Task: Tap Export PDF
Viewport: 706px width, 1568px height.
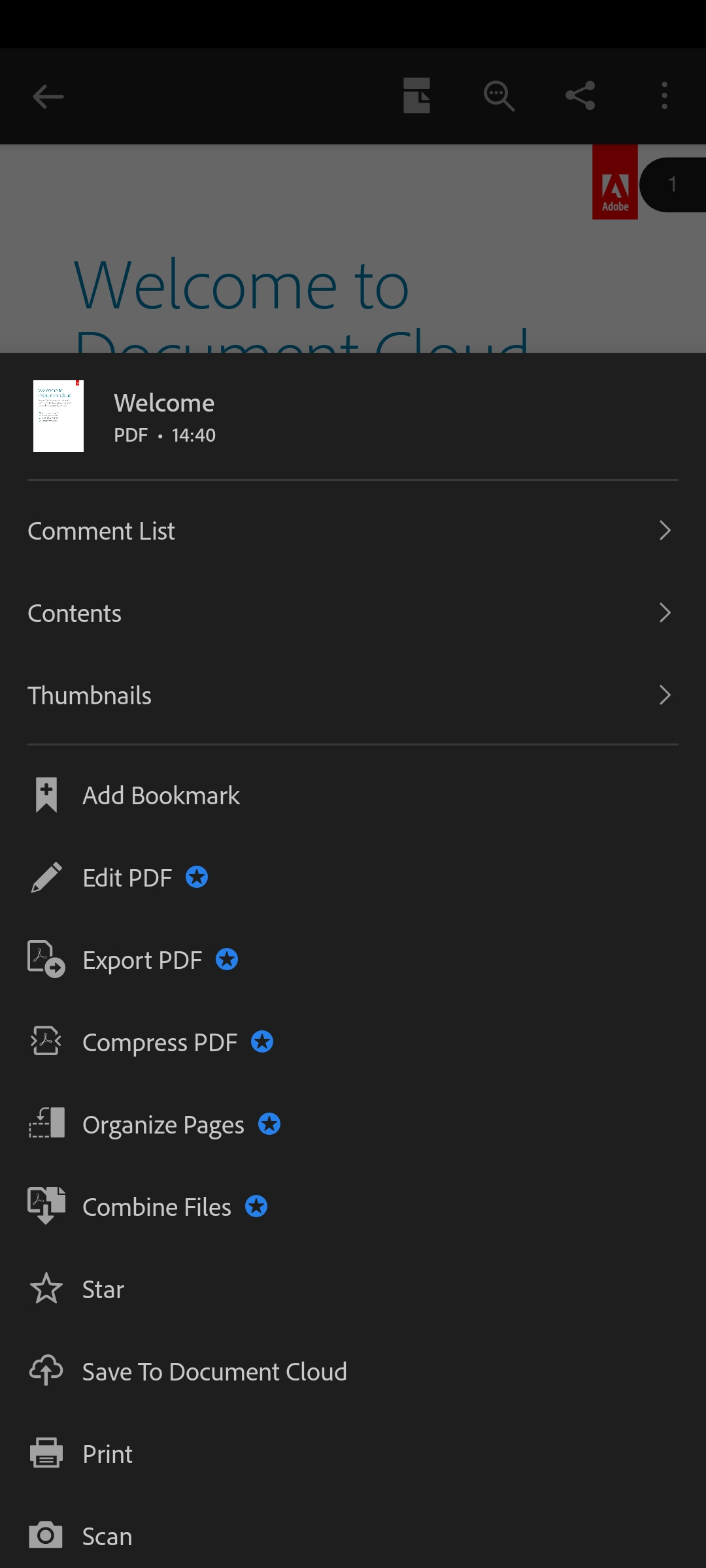Action: [353, 960]
